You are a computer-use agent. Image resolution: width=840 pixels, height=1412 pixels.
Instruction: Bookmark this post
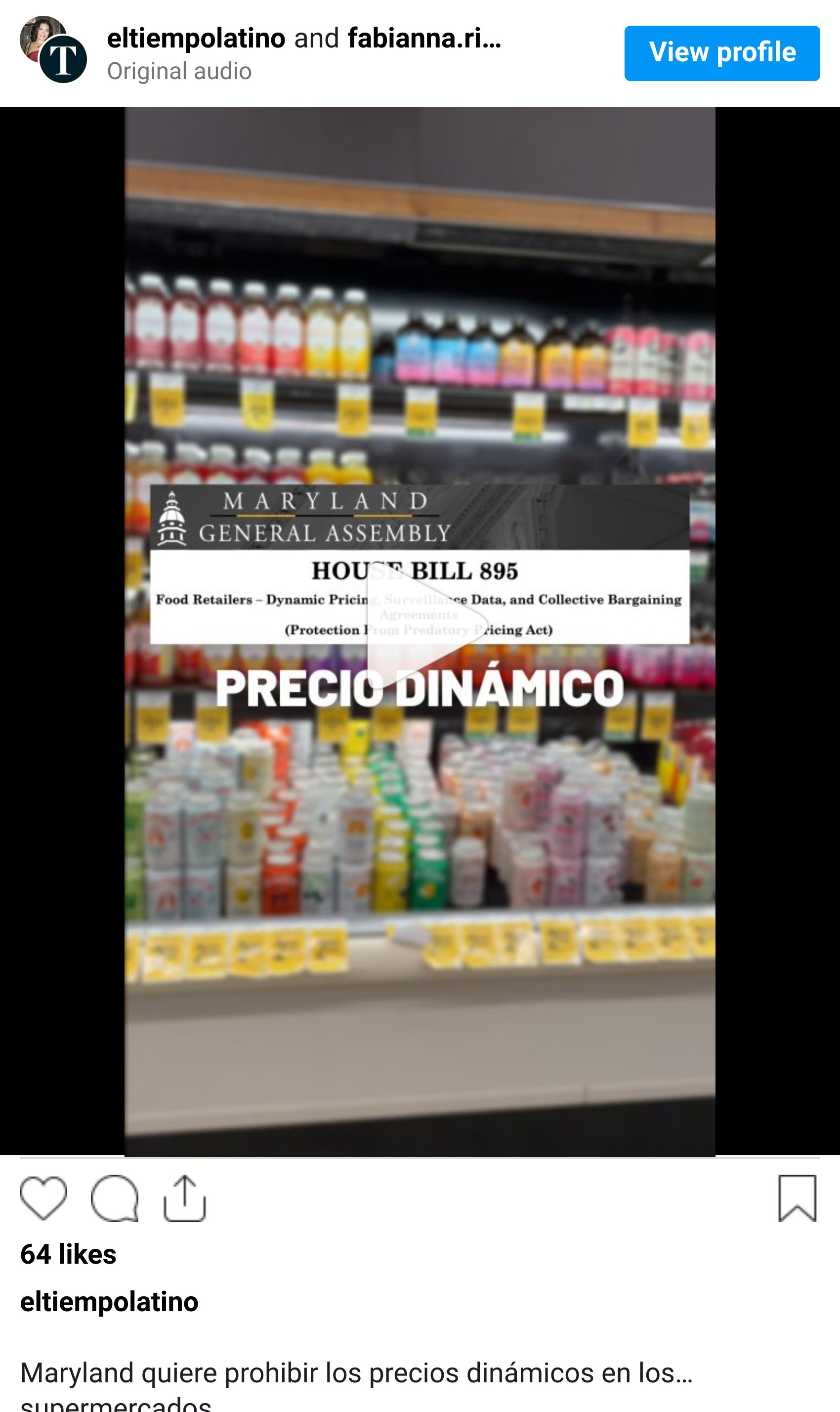797,1198
